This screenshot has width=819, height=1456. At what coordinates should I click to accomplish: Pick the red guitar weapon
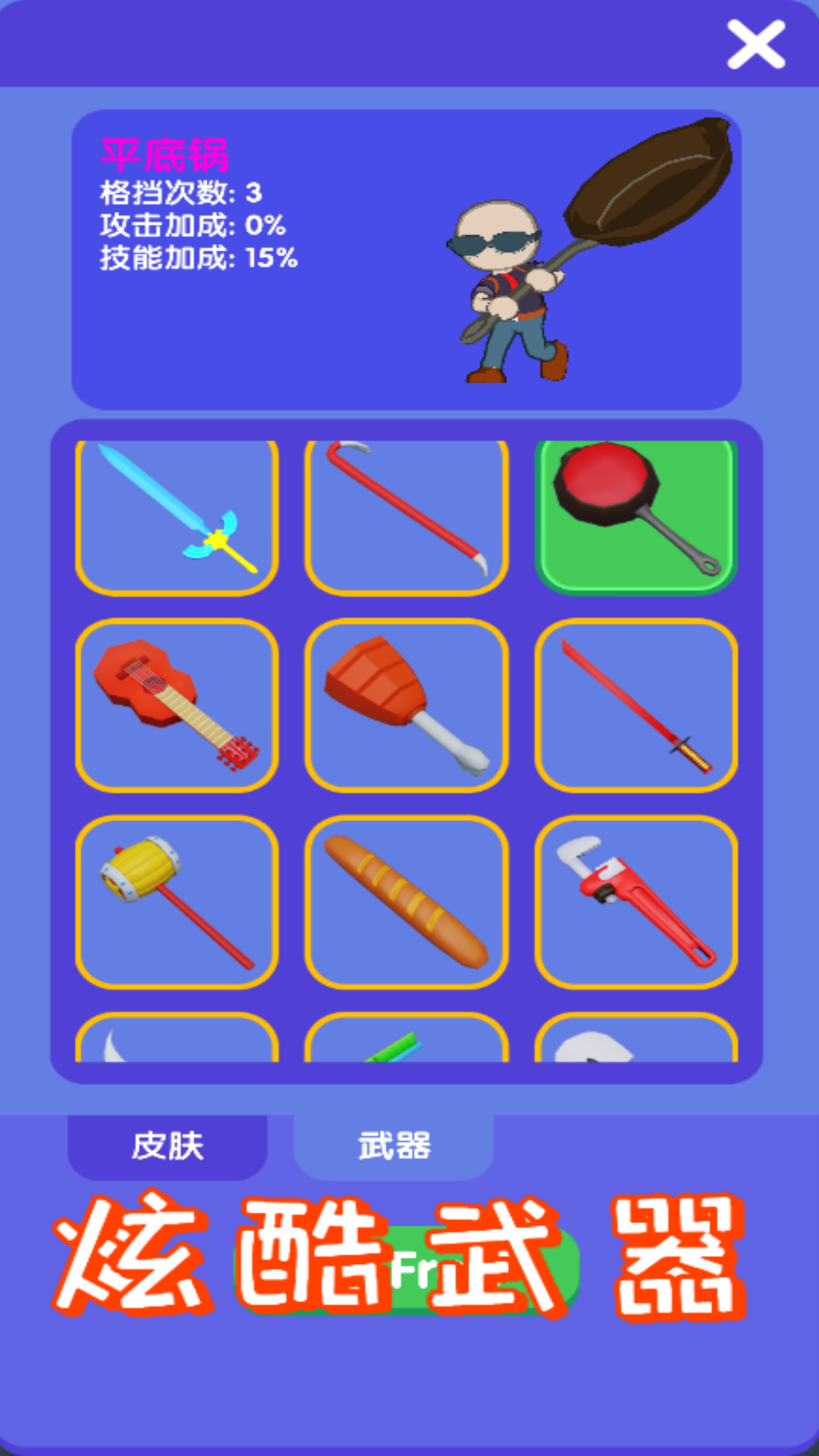[x=177, y=705]
